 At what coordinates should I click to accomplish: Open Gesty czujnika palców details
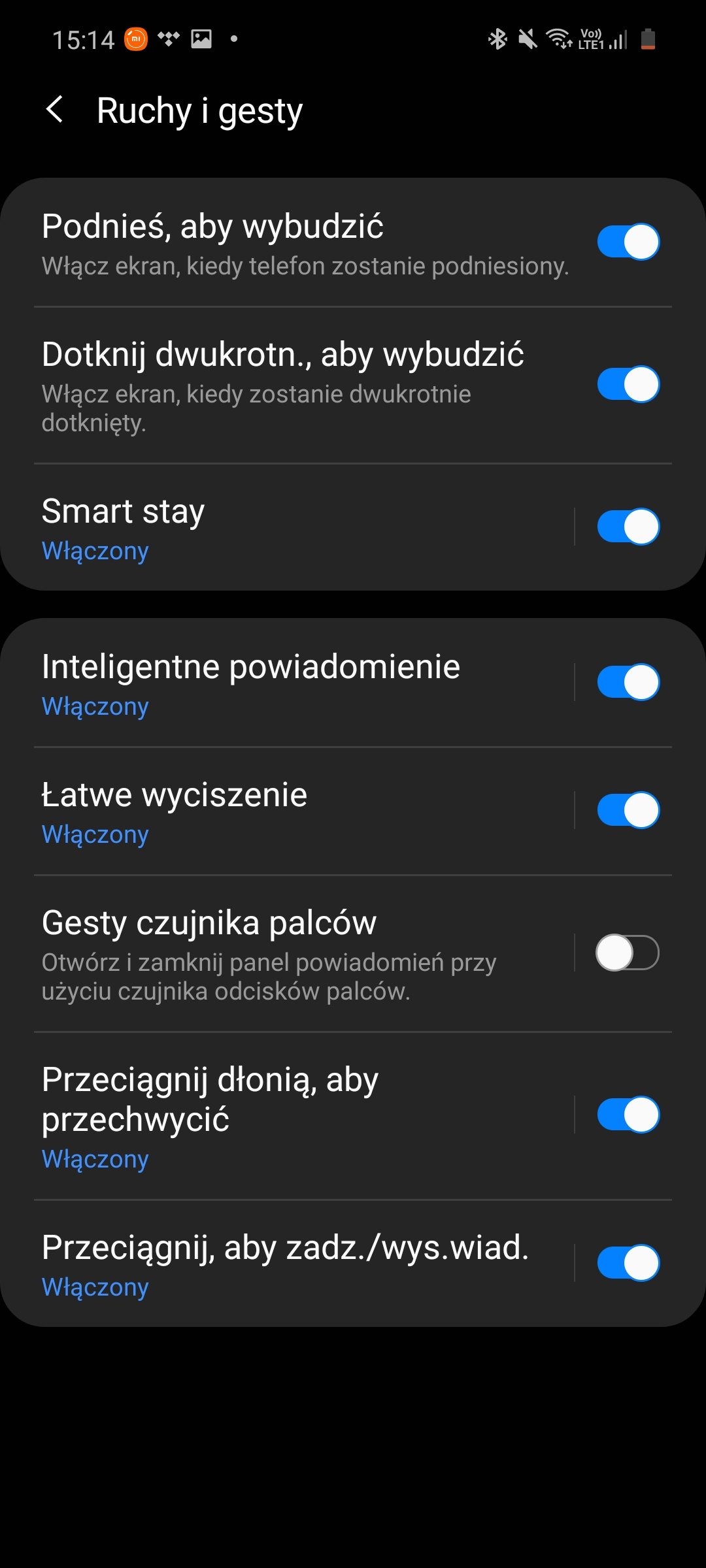point(288,954)
